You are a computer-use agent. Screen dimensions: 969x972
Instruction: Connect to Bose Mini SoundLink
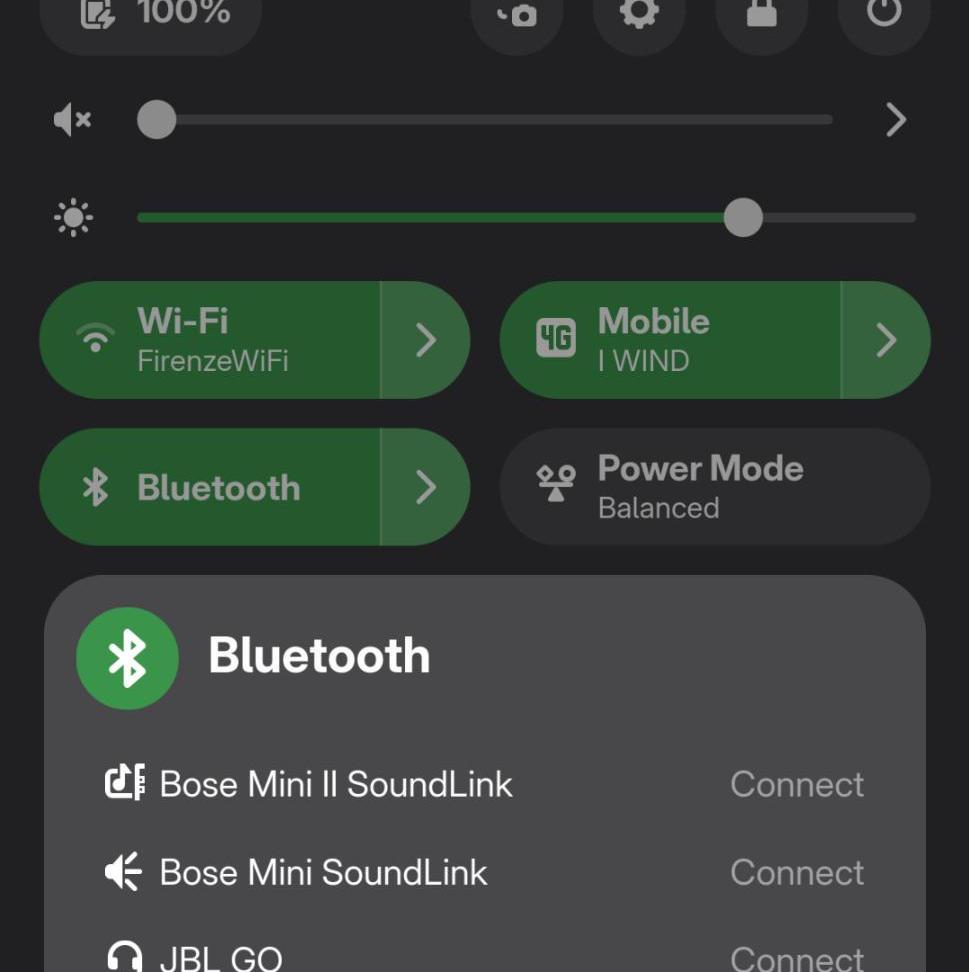797,873
